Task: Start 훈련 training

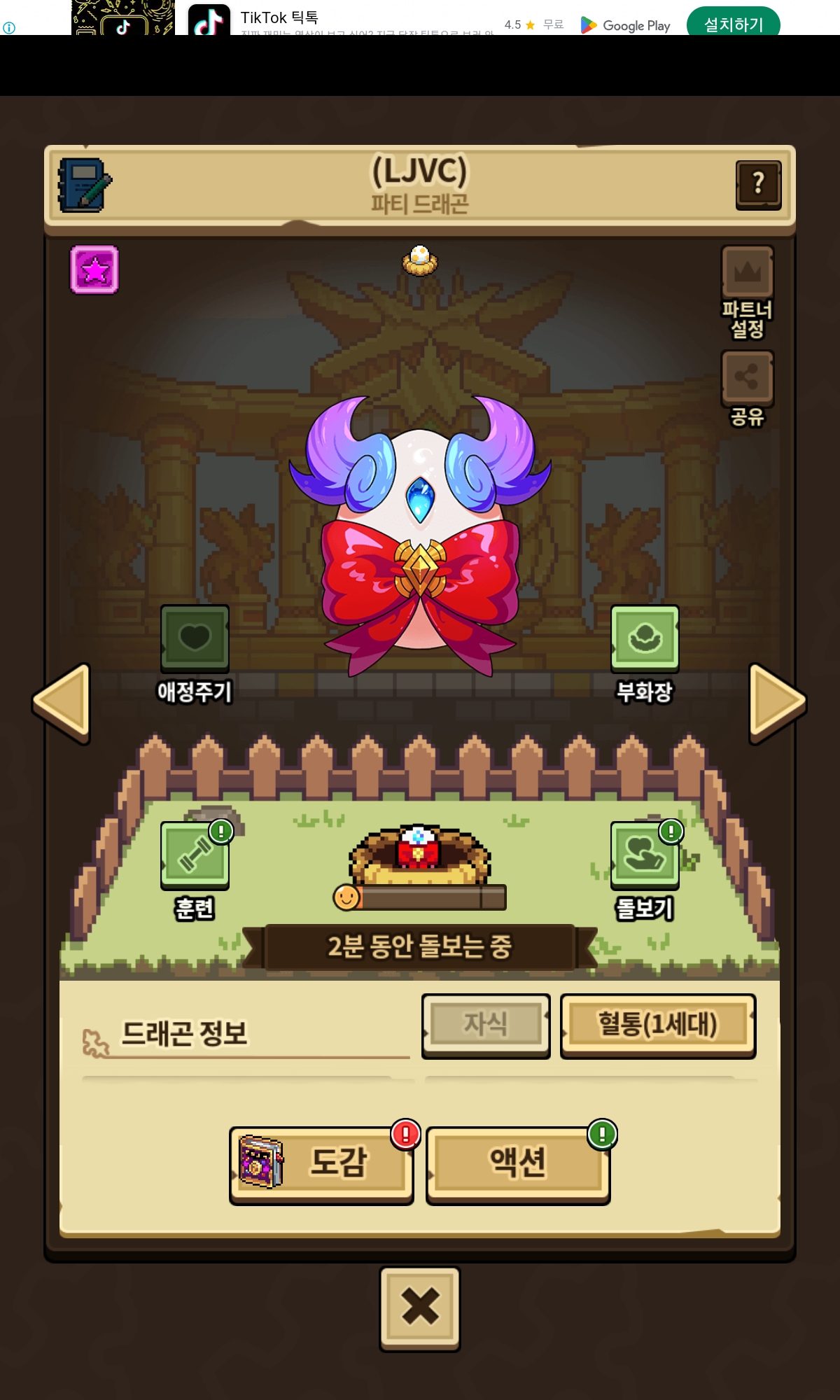Action: coord(195,855)
